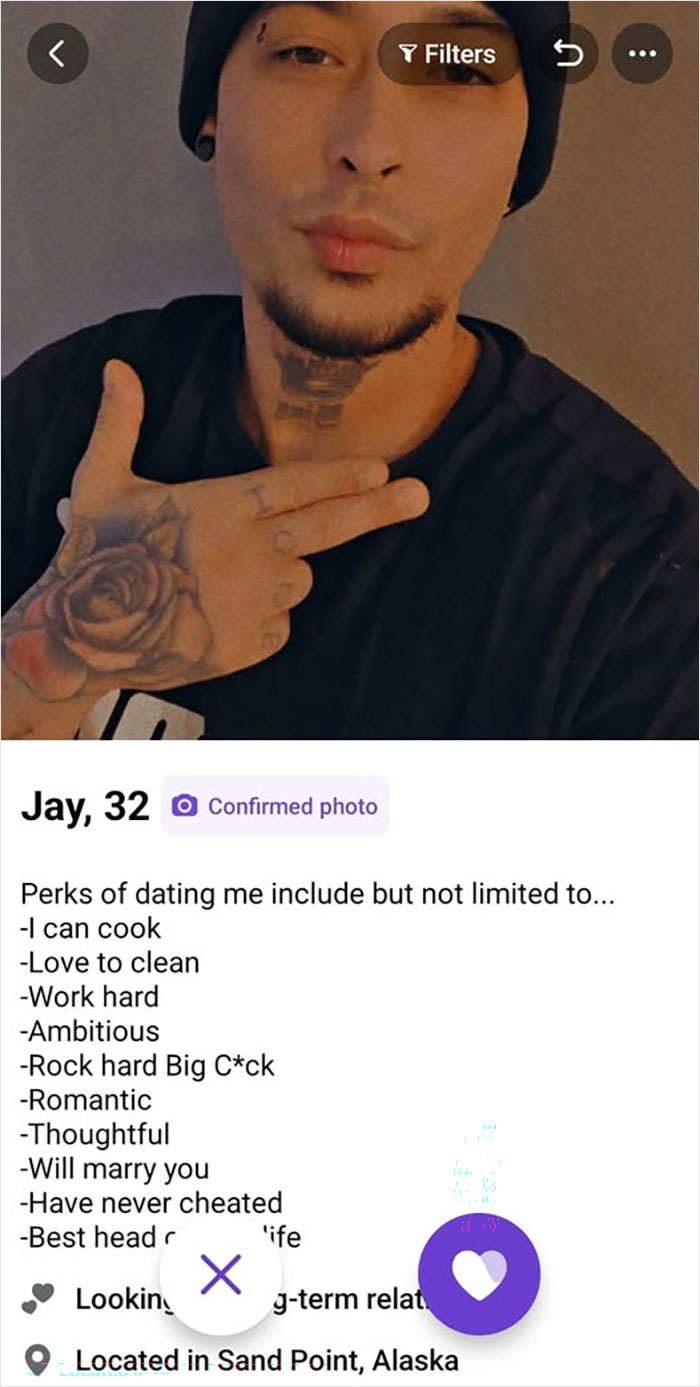The width and height of the screenshot is (700, 1387).
Task: Undo the last swipe
Action: coord(568,54)
